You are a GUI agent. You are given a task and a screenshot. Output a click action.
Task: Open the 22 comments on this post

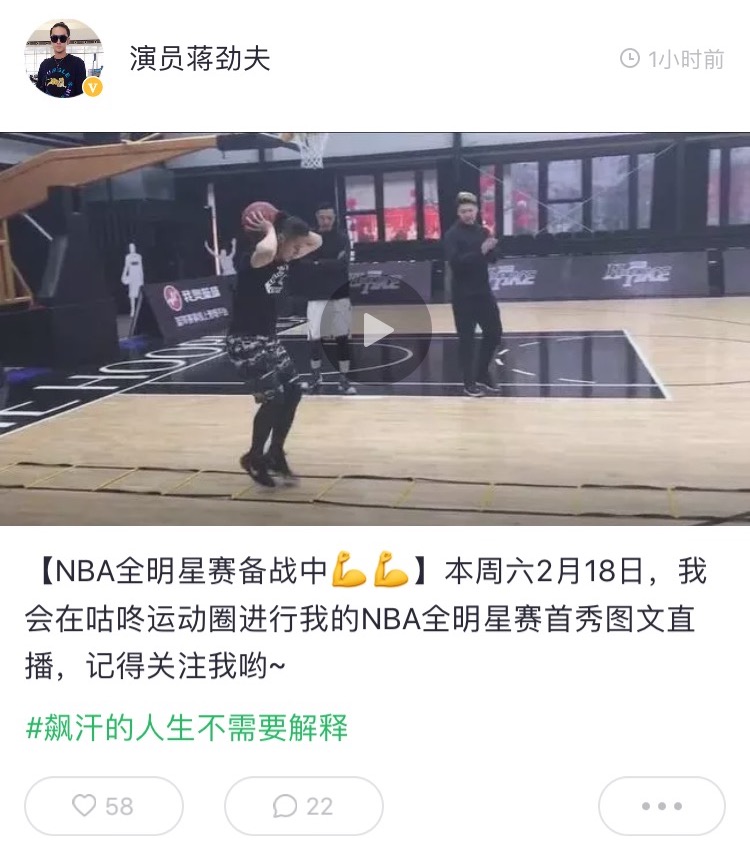tap(304, 806)
